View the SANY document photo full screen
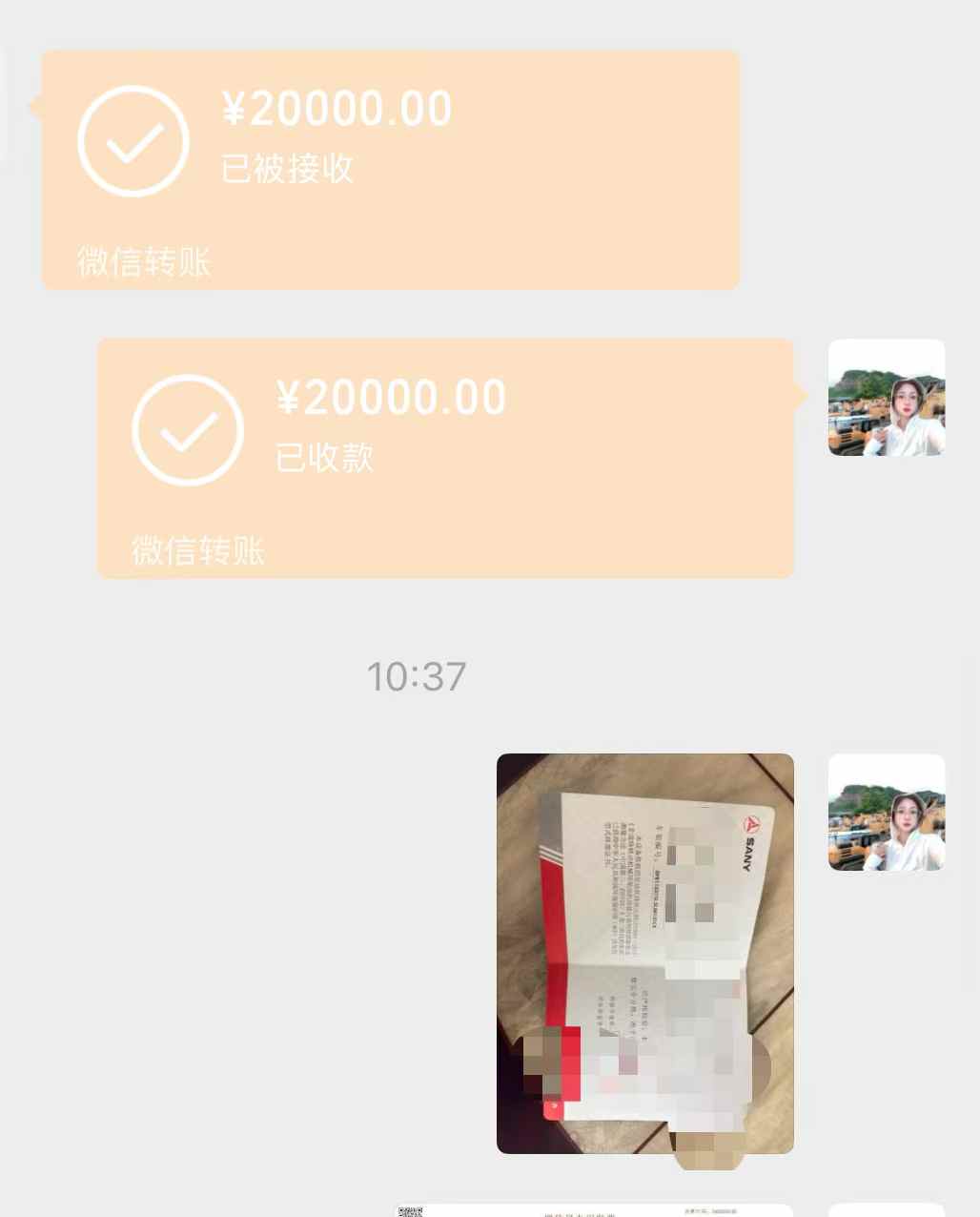Image resolution: width=980 pixels, height=1217 pixels. click(x=644, y=953)
